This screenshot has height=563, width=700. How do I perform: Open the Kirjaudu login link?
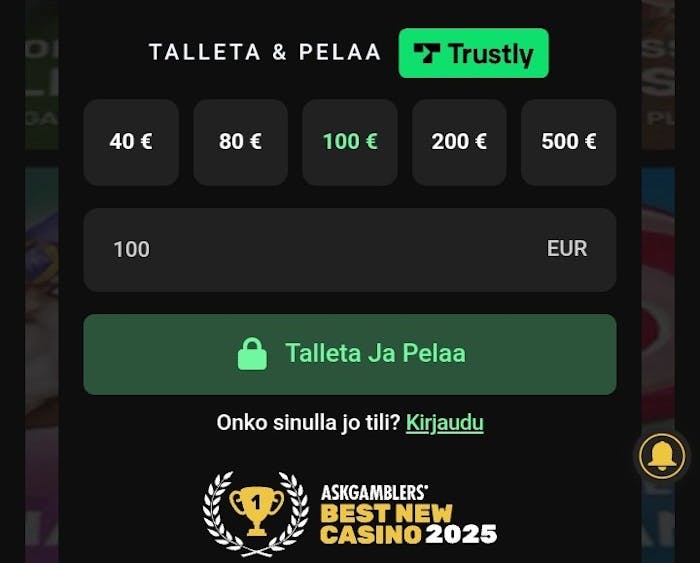click(x=444, y=423)
